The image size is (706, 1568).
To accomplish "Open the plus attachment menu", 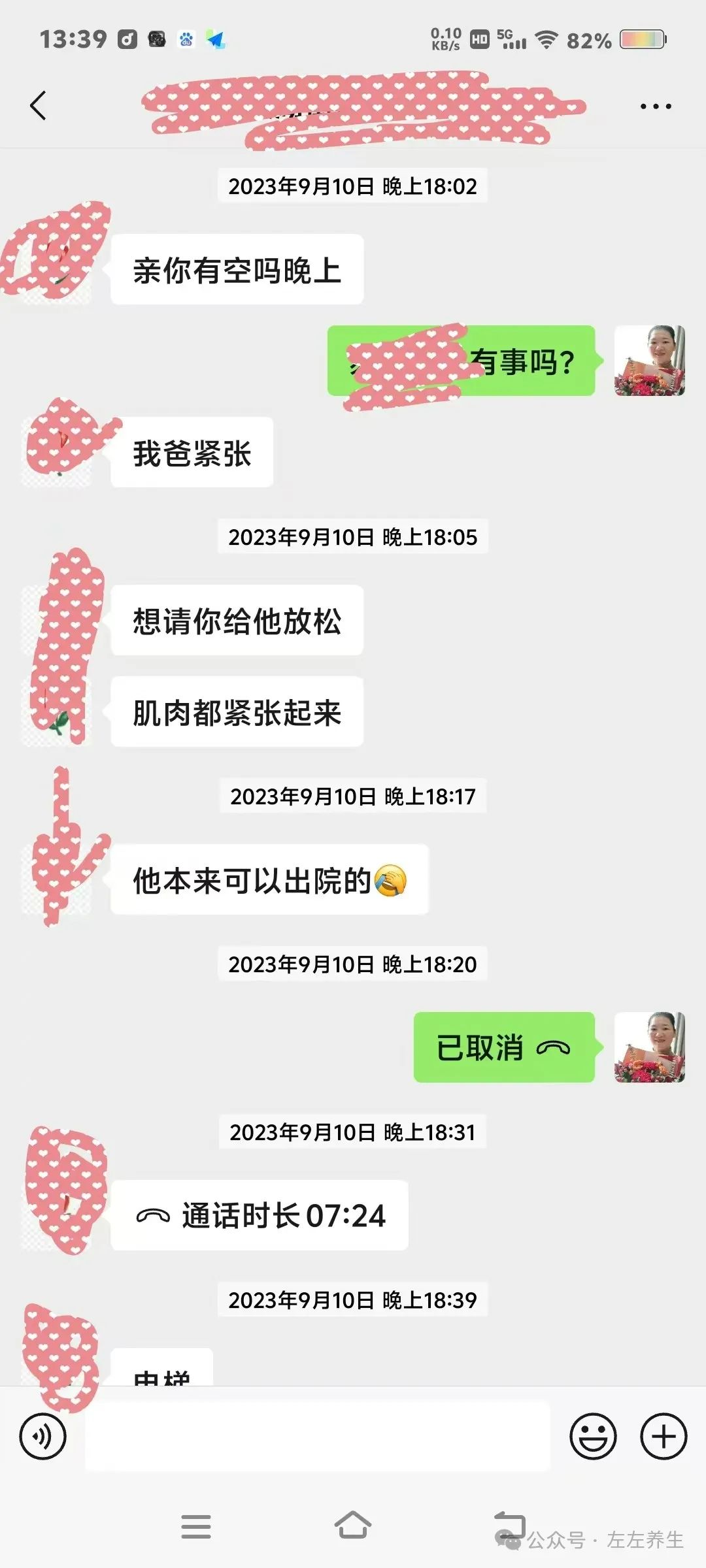I will (x=664, y=1436).
